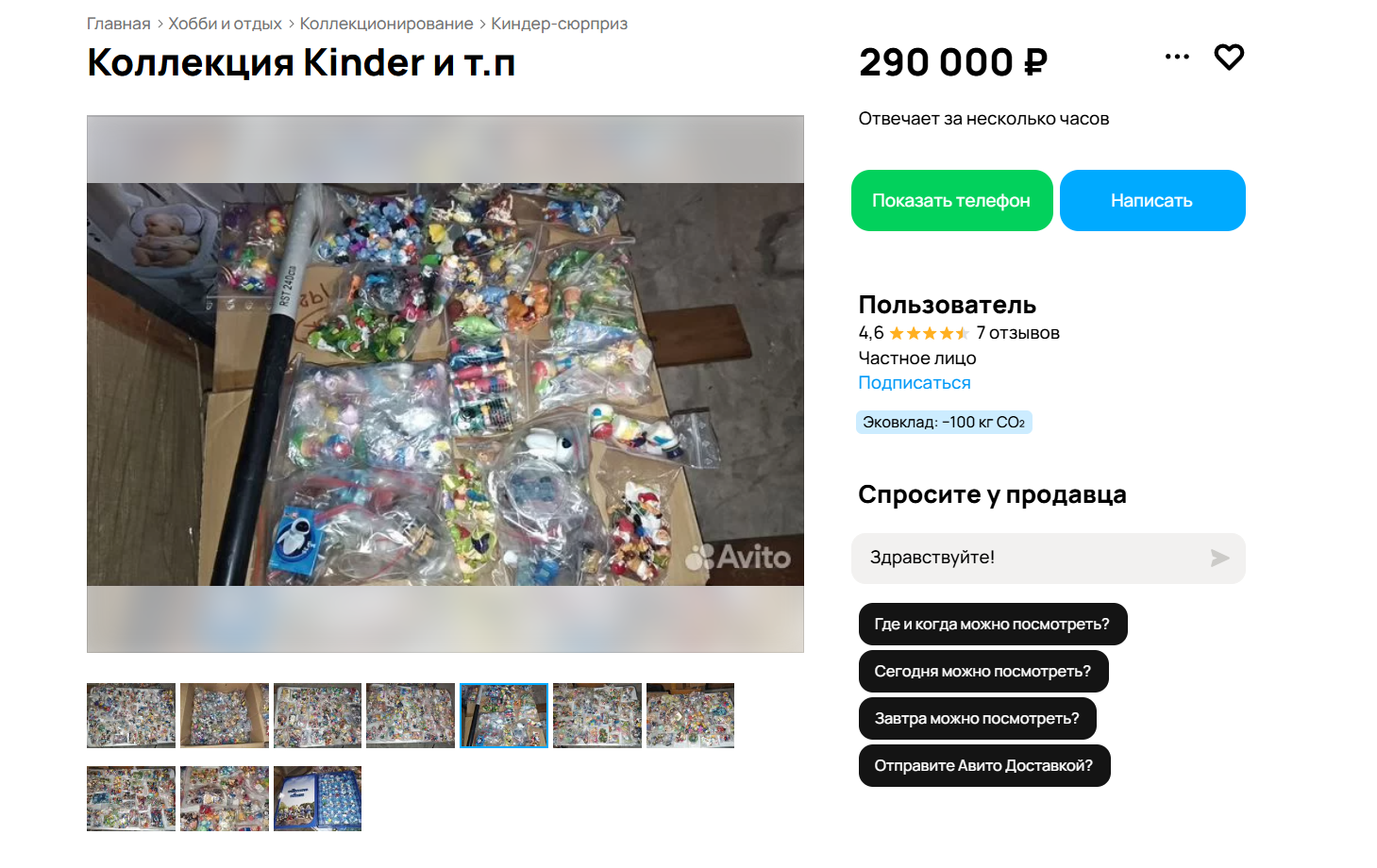Tap Показать телефон button
Screen dimensions: 1377x868
click(951, 201)
